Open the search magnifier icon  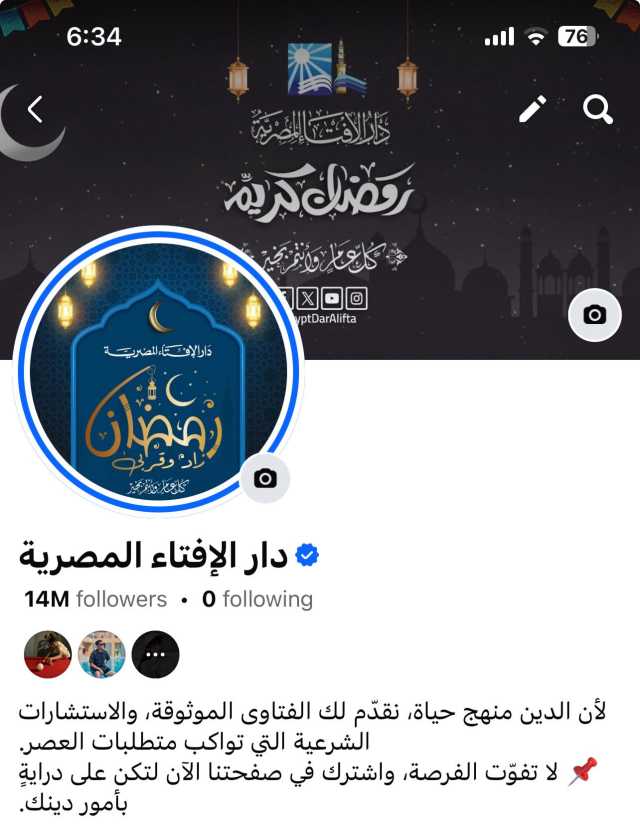tap(598, 110)
